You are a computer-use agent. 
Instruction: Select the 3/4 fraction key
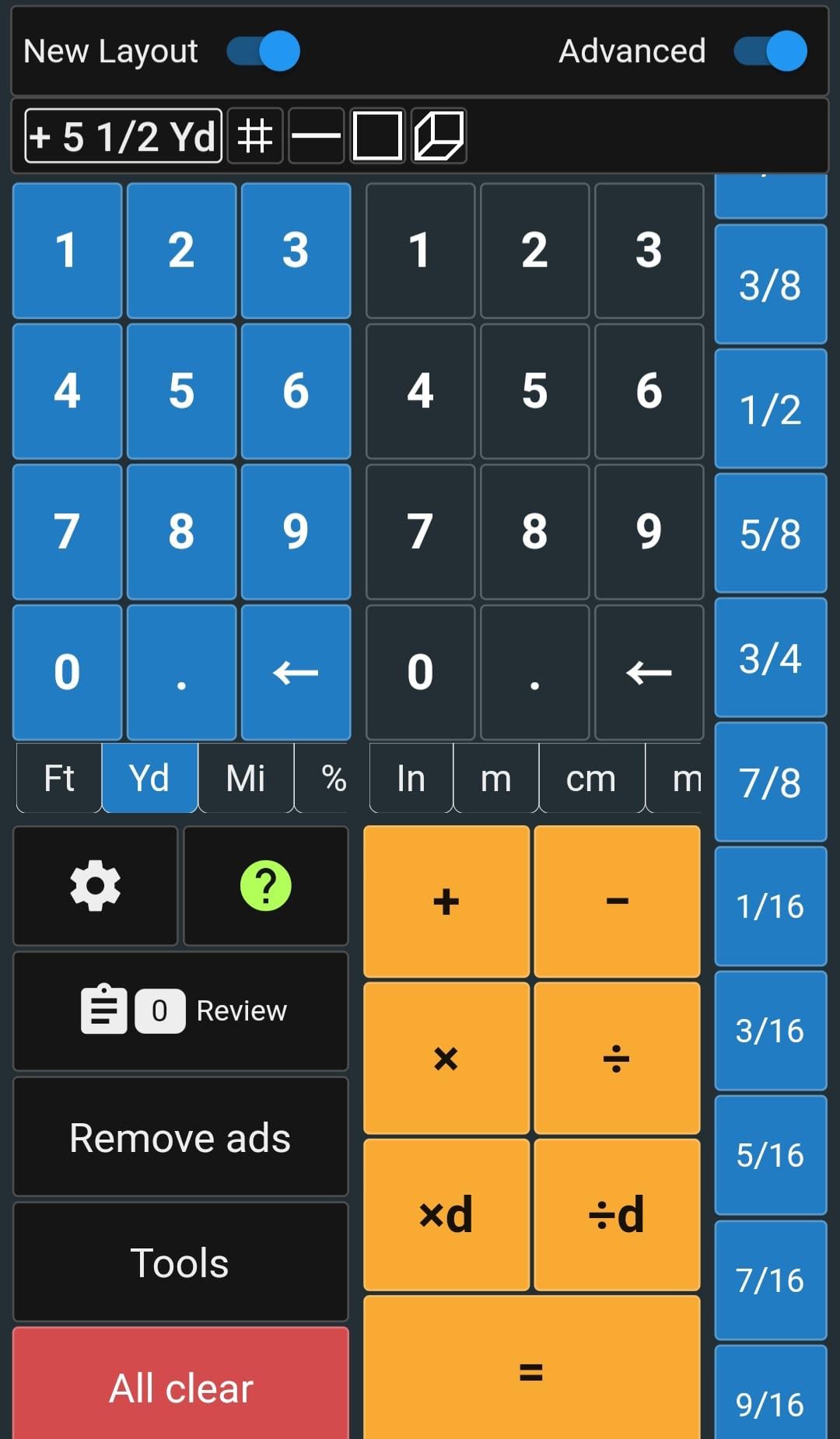click(770, 657)
